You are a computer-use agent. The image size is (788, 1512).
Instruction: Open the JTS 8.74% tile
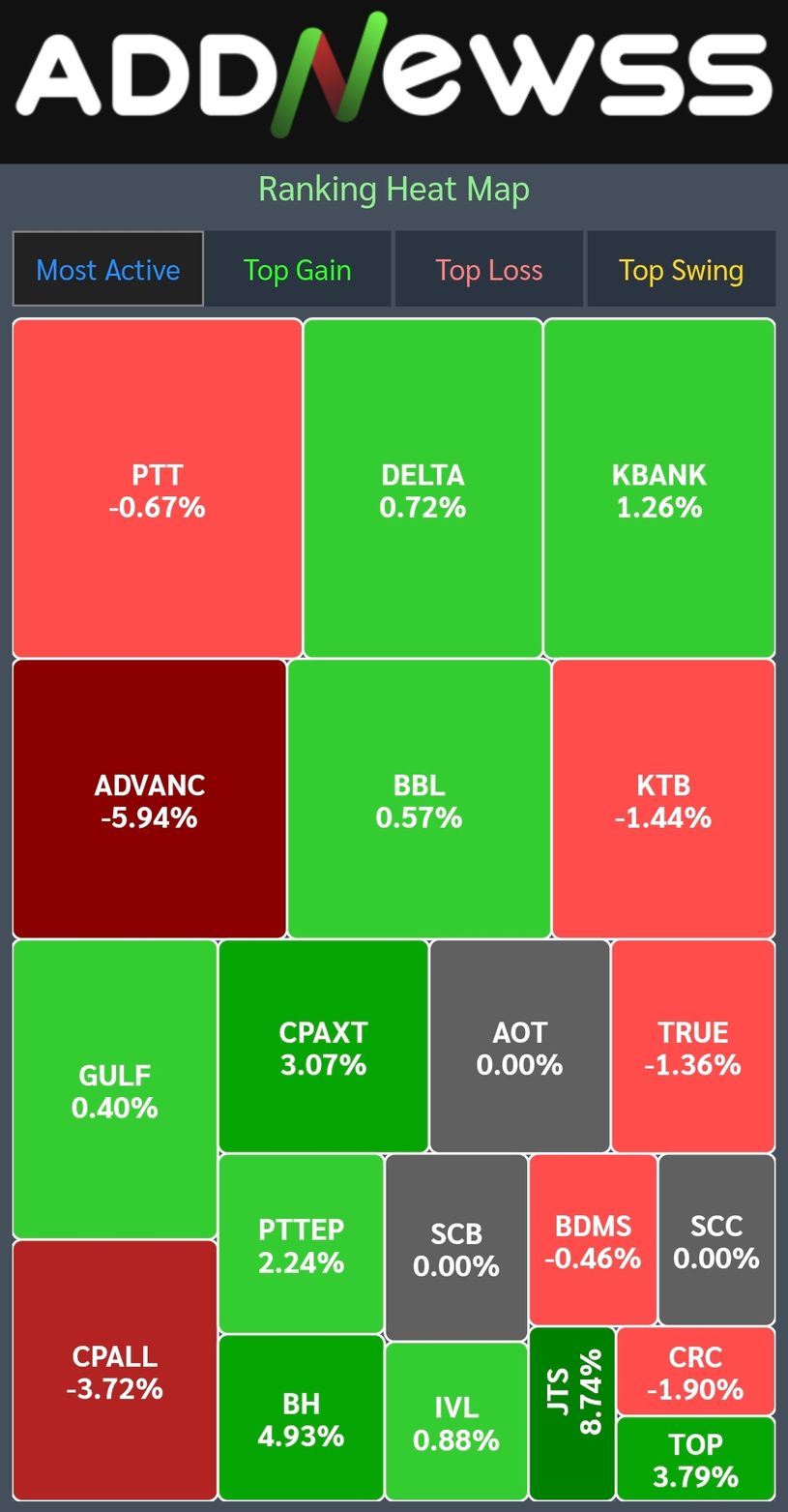click(x=572, y=1414)
